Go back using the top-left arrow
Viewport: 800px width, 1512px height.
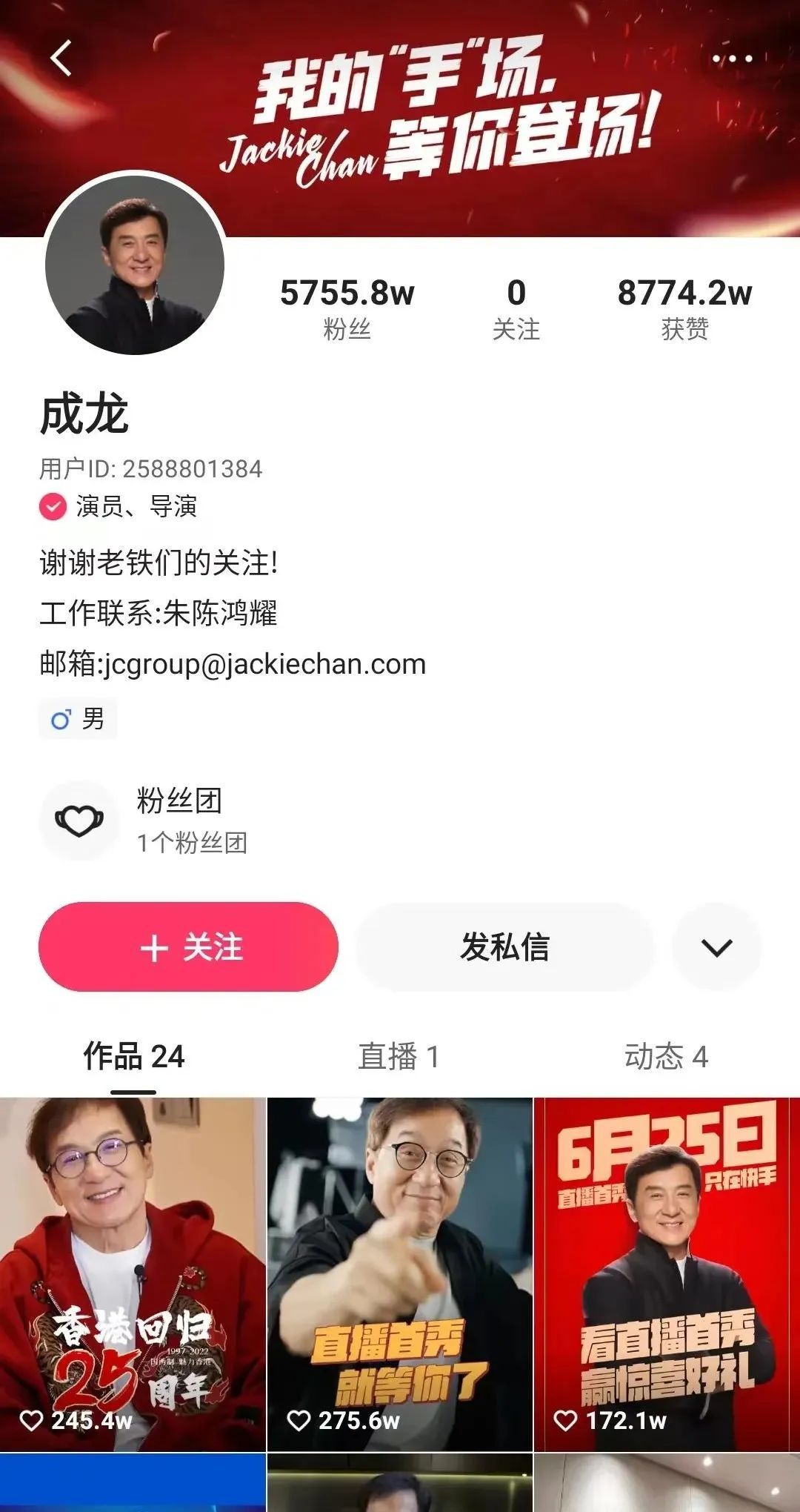(61, 58)
